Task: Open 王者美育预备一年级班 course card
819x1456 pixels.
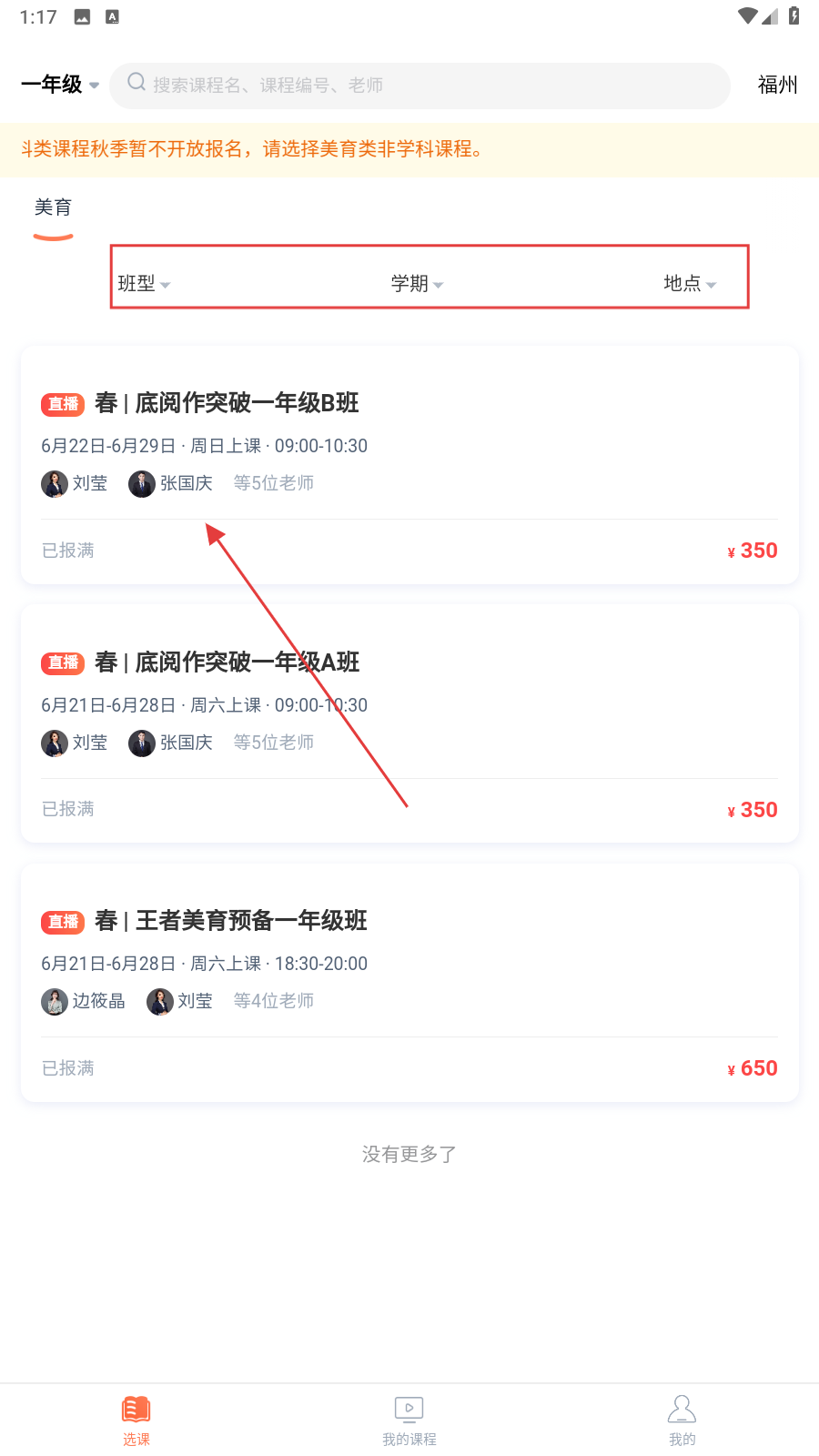Action: pyautogui.click(x=409, y=983)
